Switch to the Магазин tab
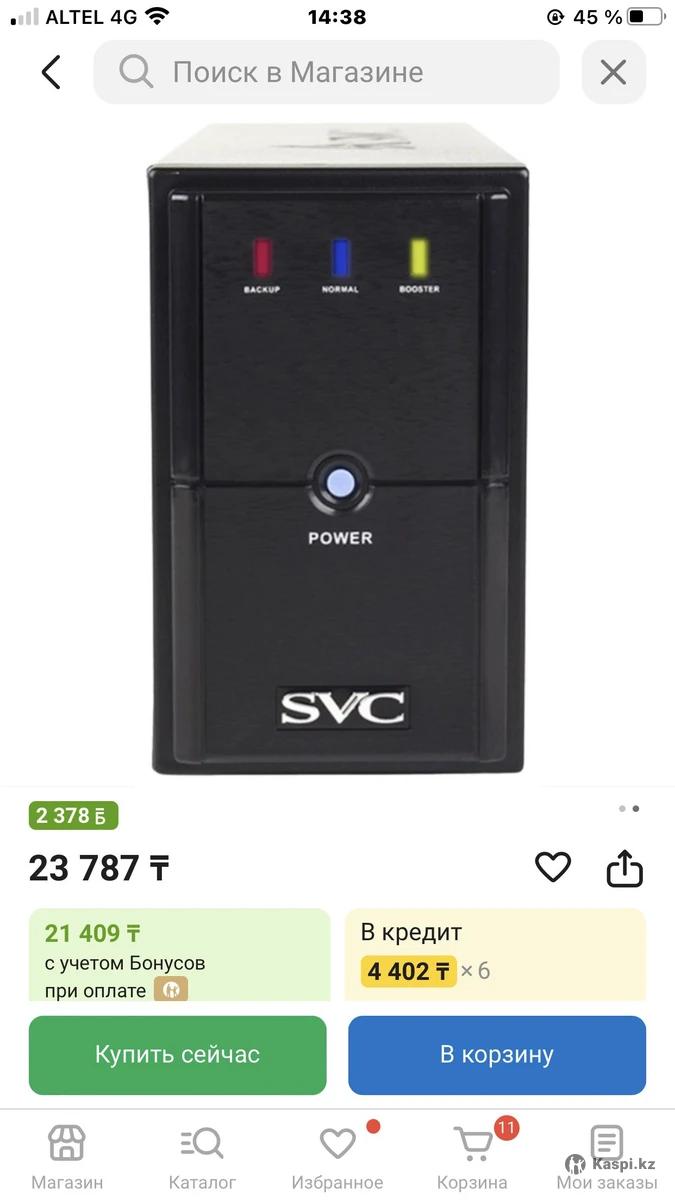 click(67, 1156)
